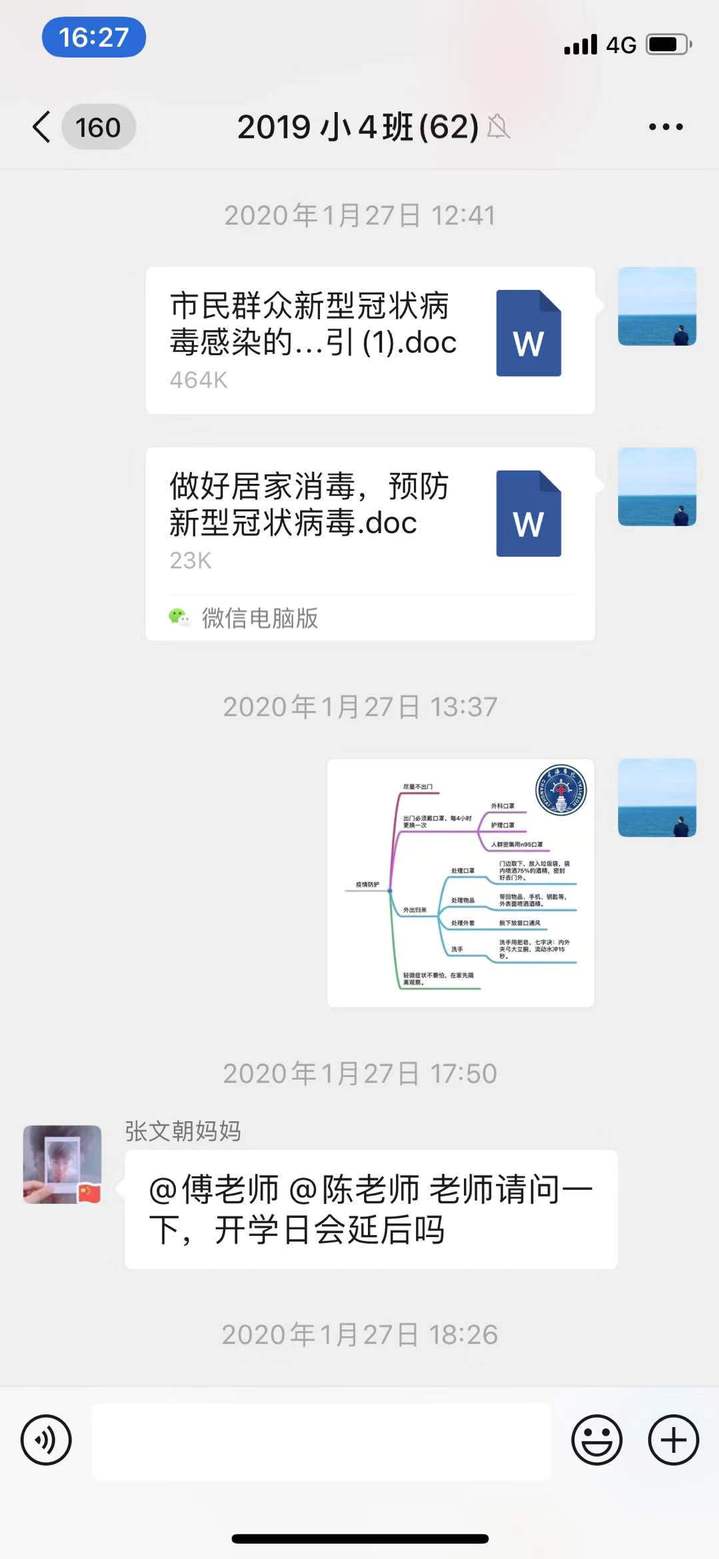
Task: Open 张文朝妈妈's profile avatar
Action: click(62, 1164)
